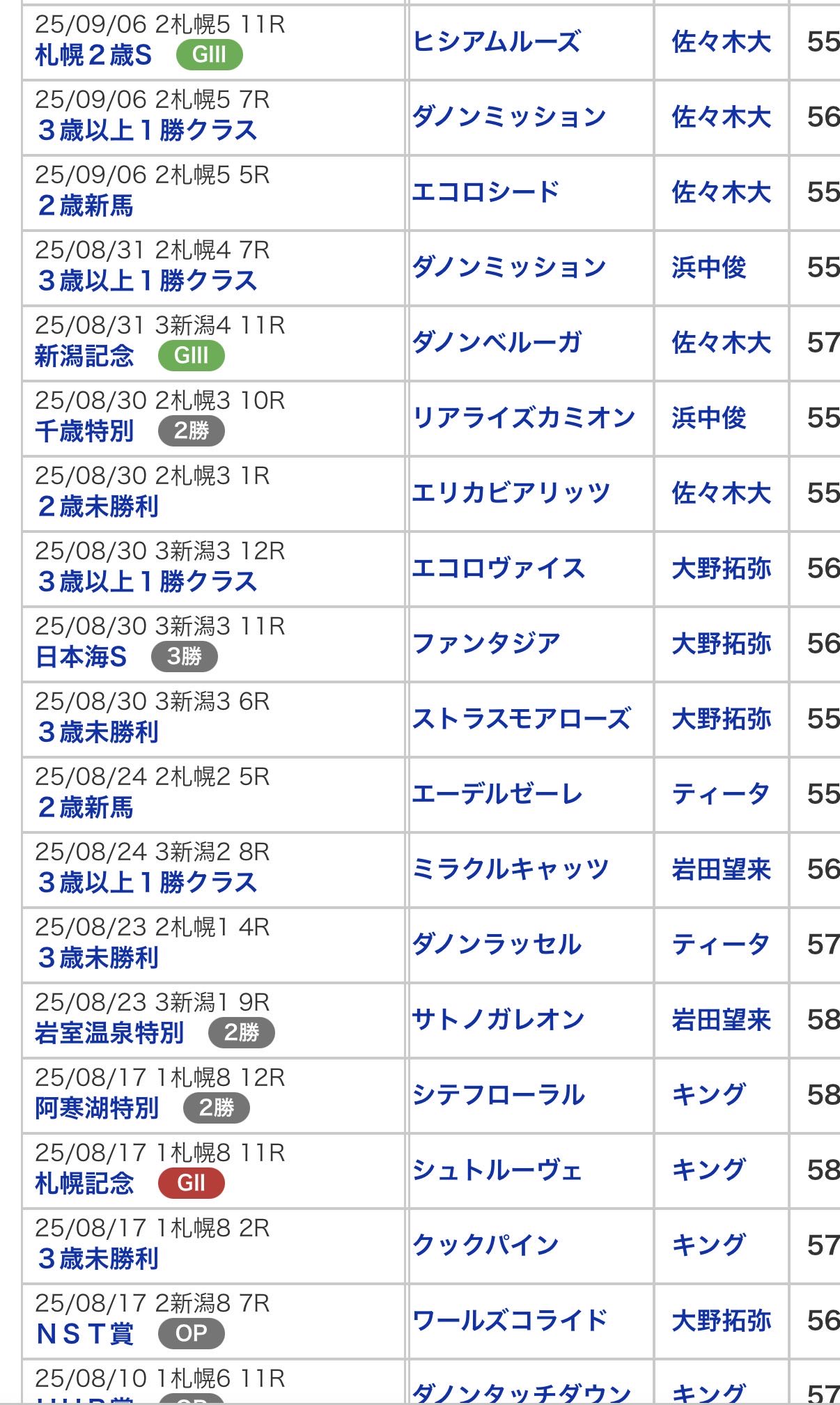Open the 札幌2歳S race link
The image size is (840, 1405).
(x=93, y=56)
